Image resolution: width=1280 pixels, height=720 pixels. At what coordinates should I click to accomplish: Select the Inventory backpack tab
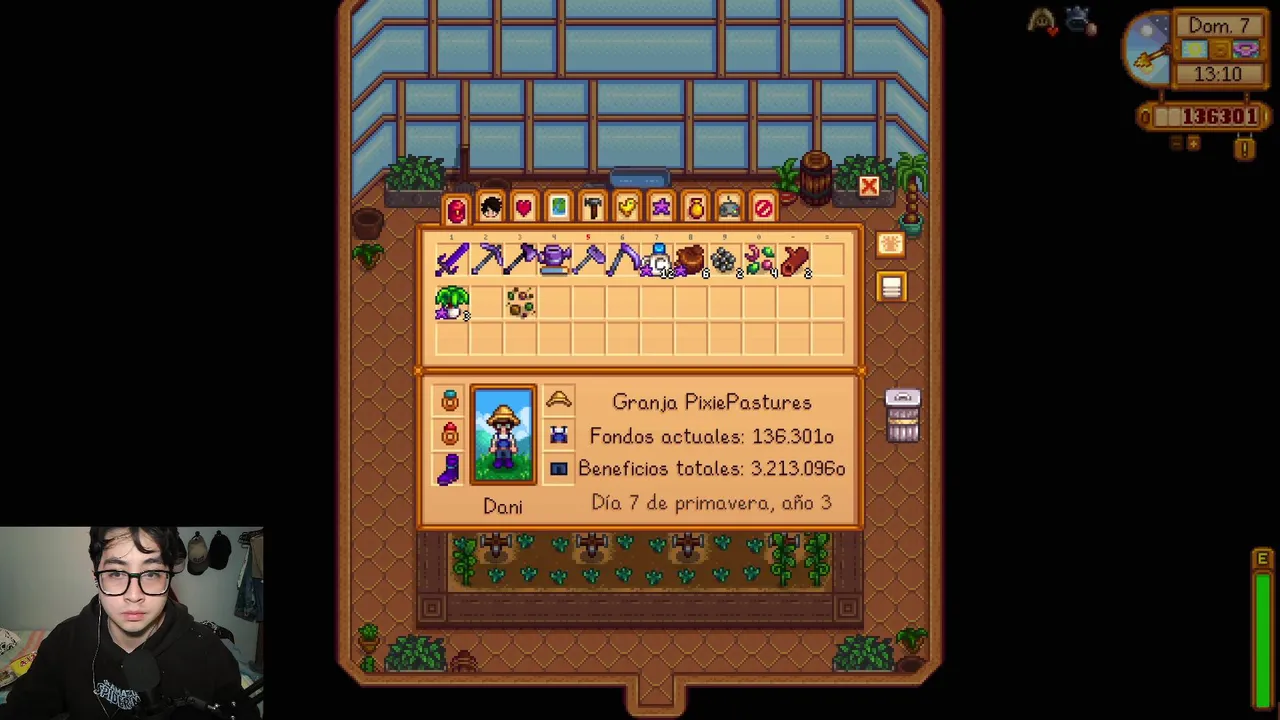[x=456, y=209]
